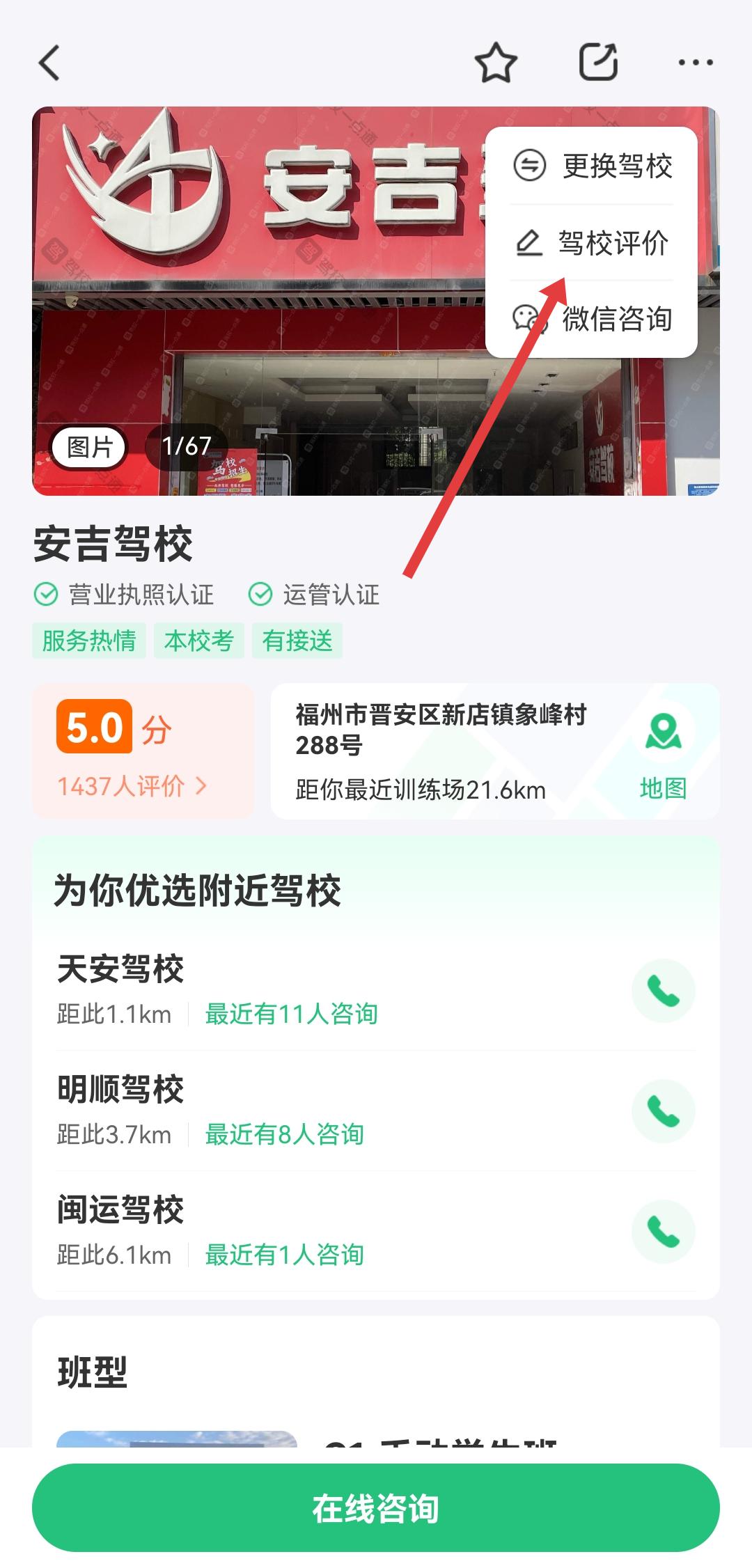Open 微信咨询 from the menu

(592, 319)
